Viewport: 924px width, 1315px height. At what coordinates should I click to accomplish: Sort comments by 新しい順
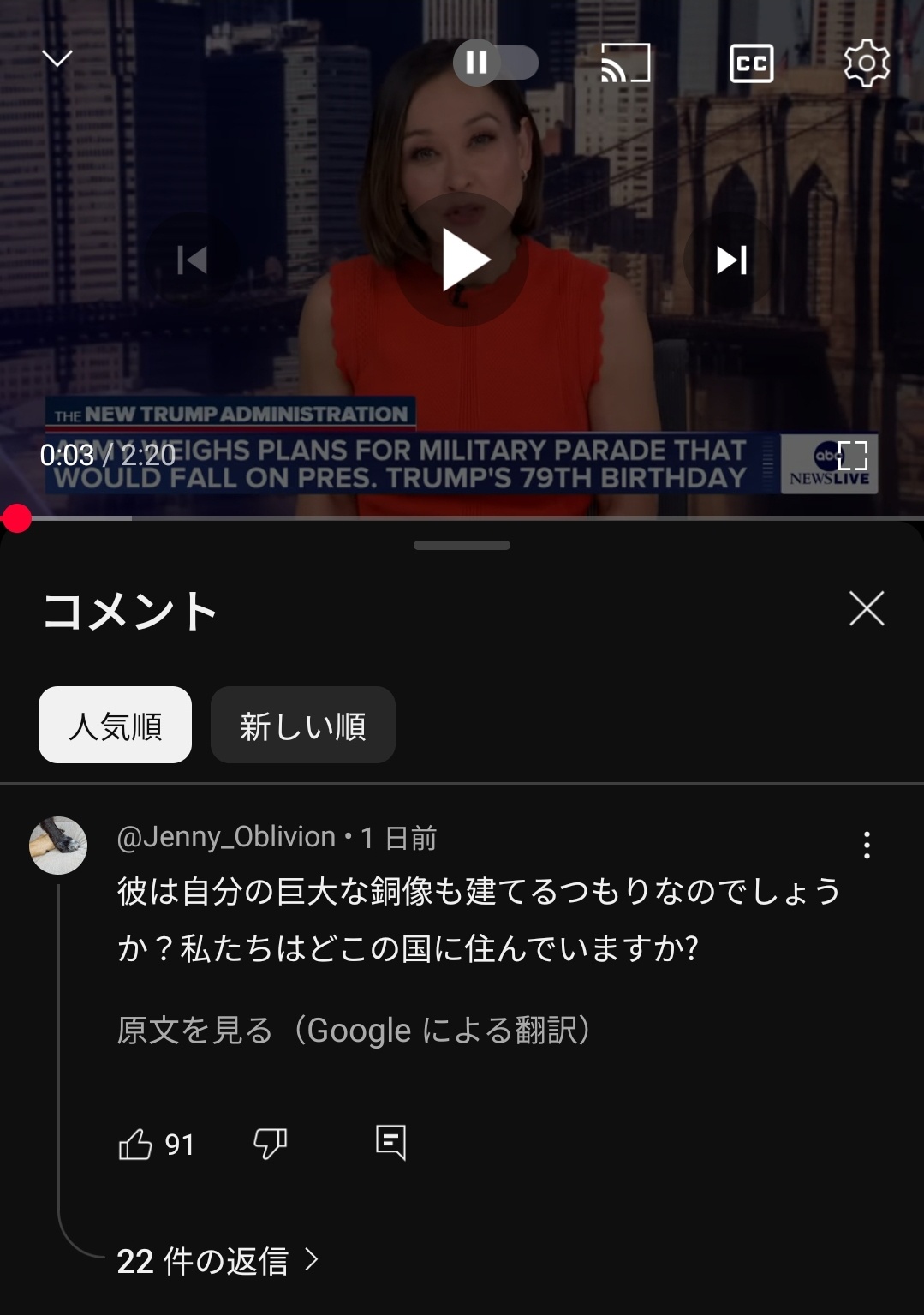(302, 726)
